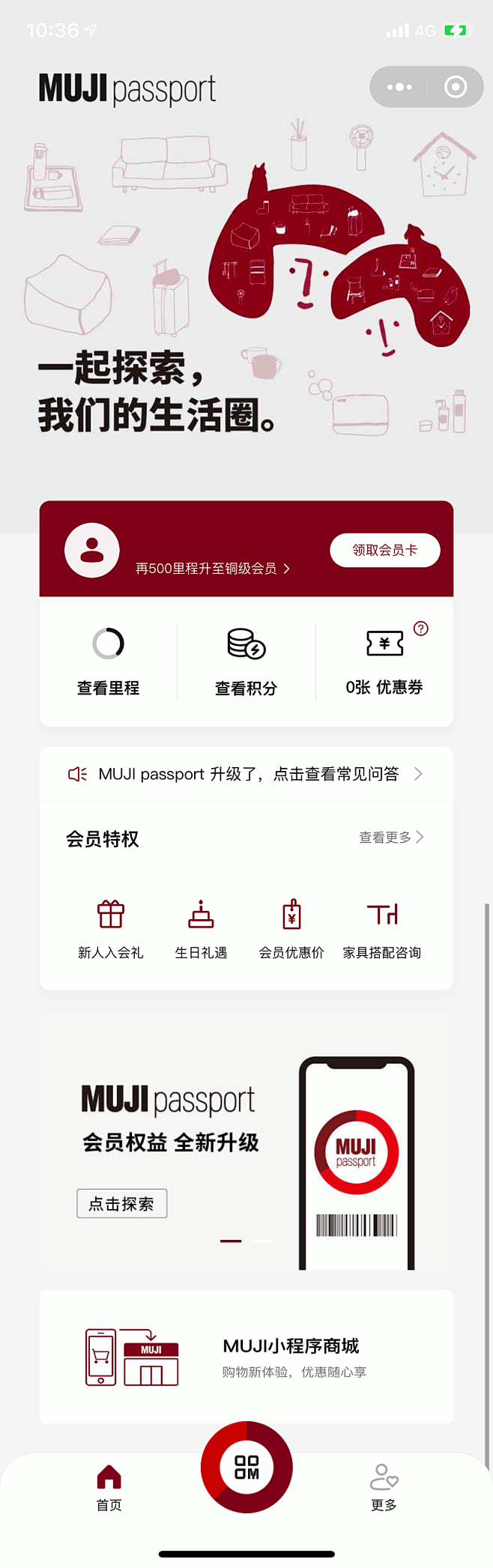Switch to the 首页 tab
493x1568 pixels.
coord(109,1487)
